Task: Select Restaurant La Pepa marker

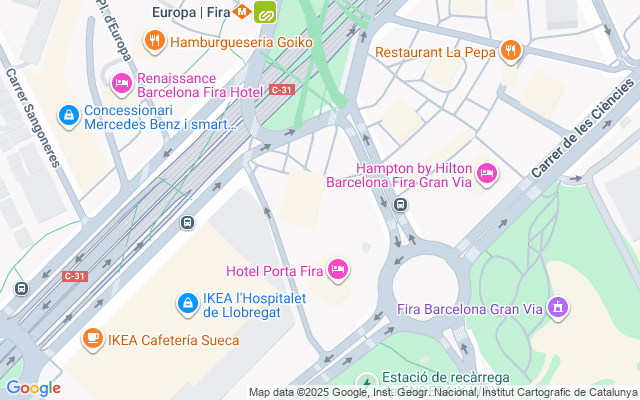Action: (x=510, y=51)
